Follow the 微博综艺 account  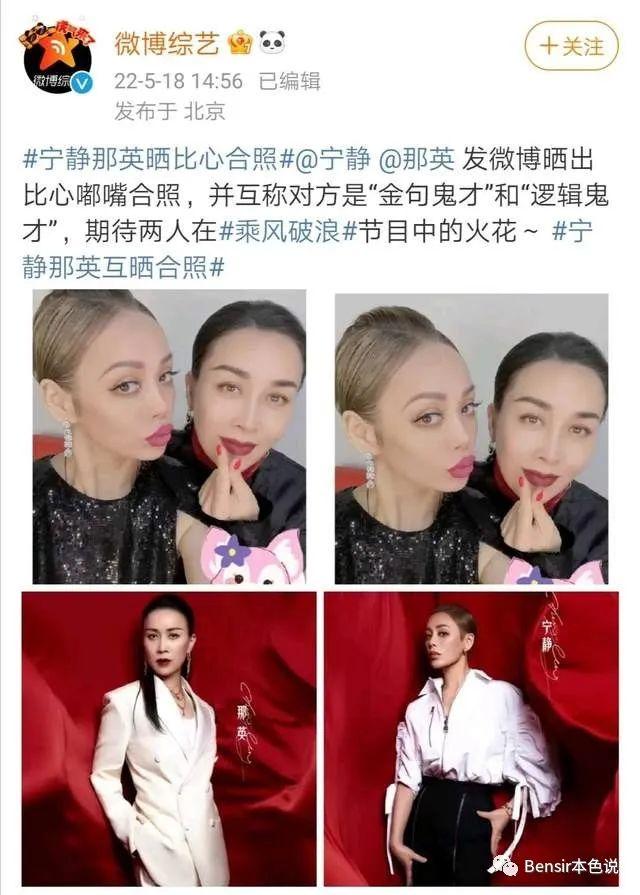click(571, 46)
